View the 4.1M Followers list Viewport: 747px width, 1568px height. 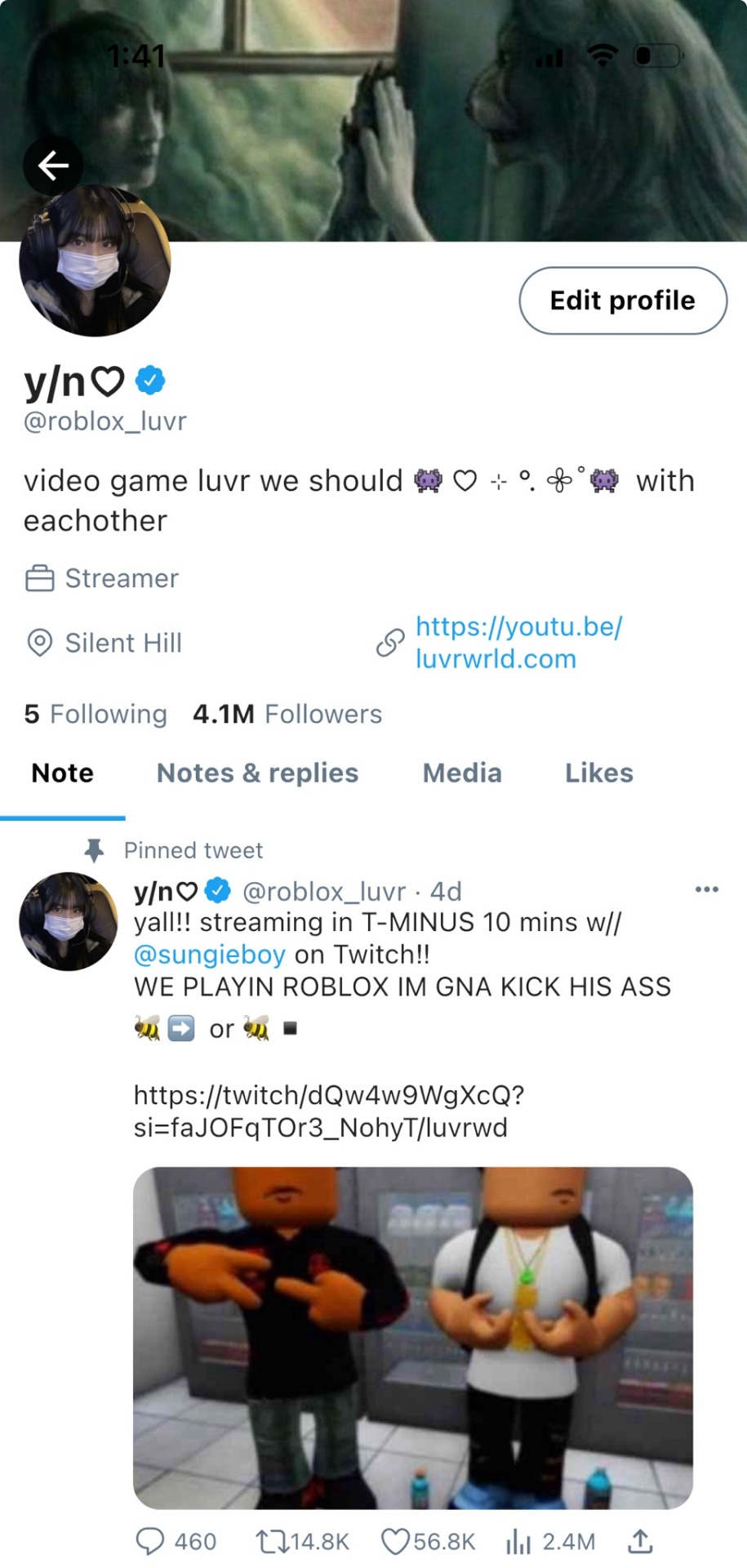pos(287,714)
